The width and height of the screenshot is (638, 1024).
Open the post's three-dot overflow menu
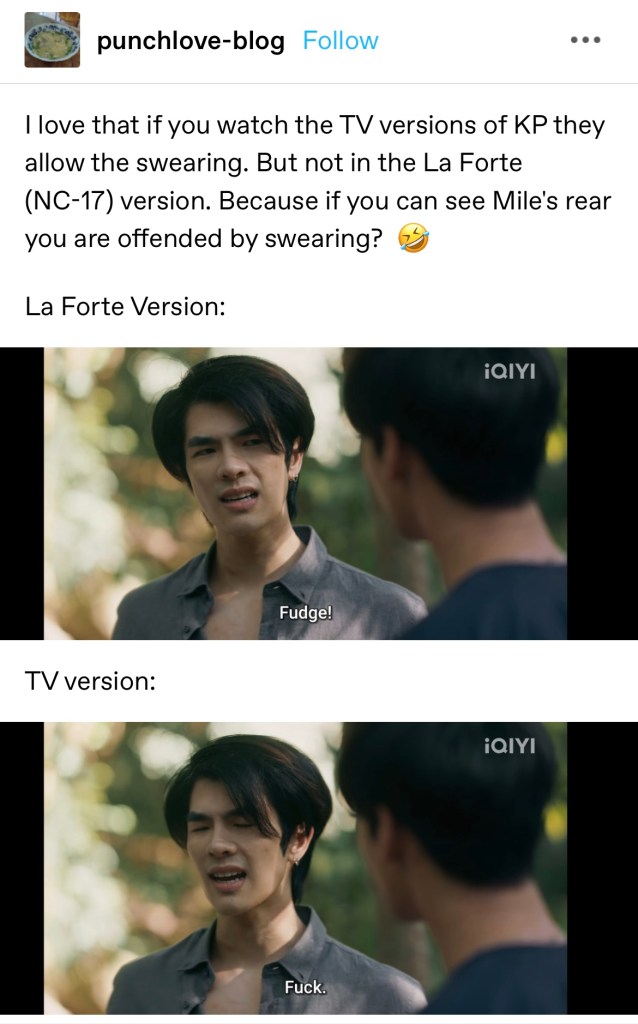(584, 41)
